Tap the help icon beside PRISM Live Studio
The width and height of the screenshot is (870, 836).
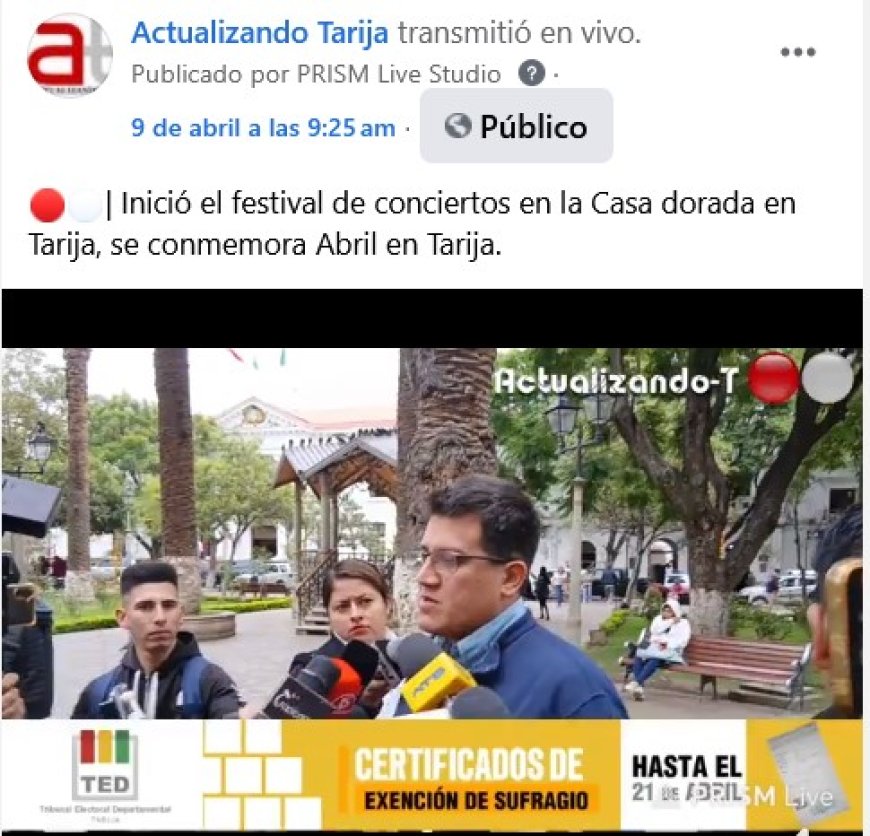tap(532, 73)
